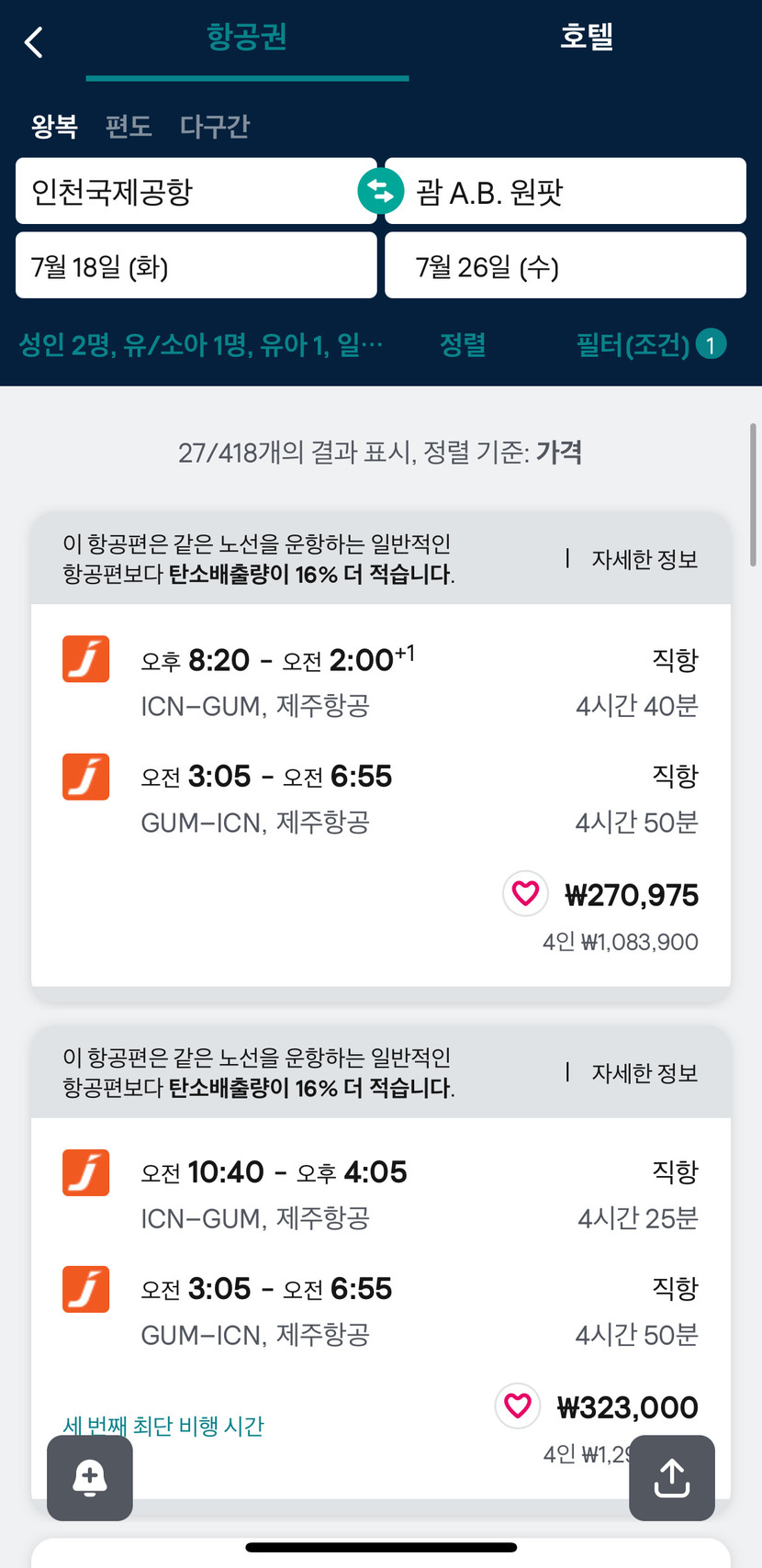Open 필터(조건) filter settings

(651, 345)
